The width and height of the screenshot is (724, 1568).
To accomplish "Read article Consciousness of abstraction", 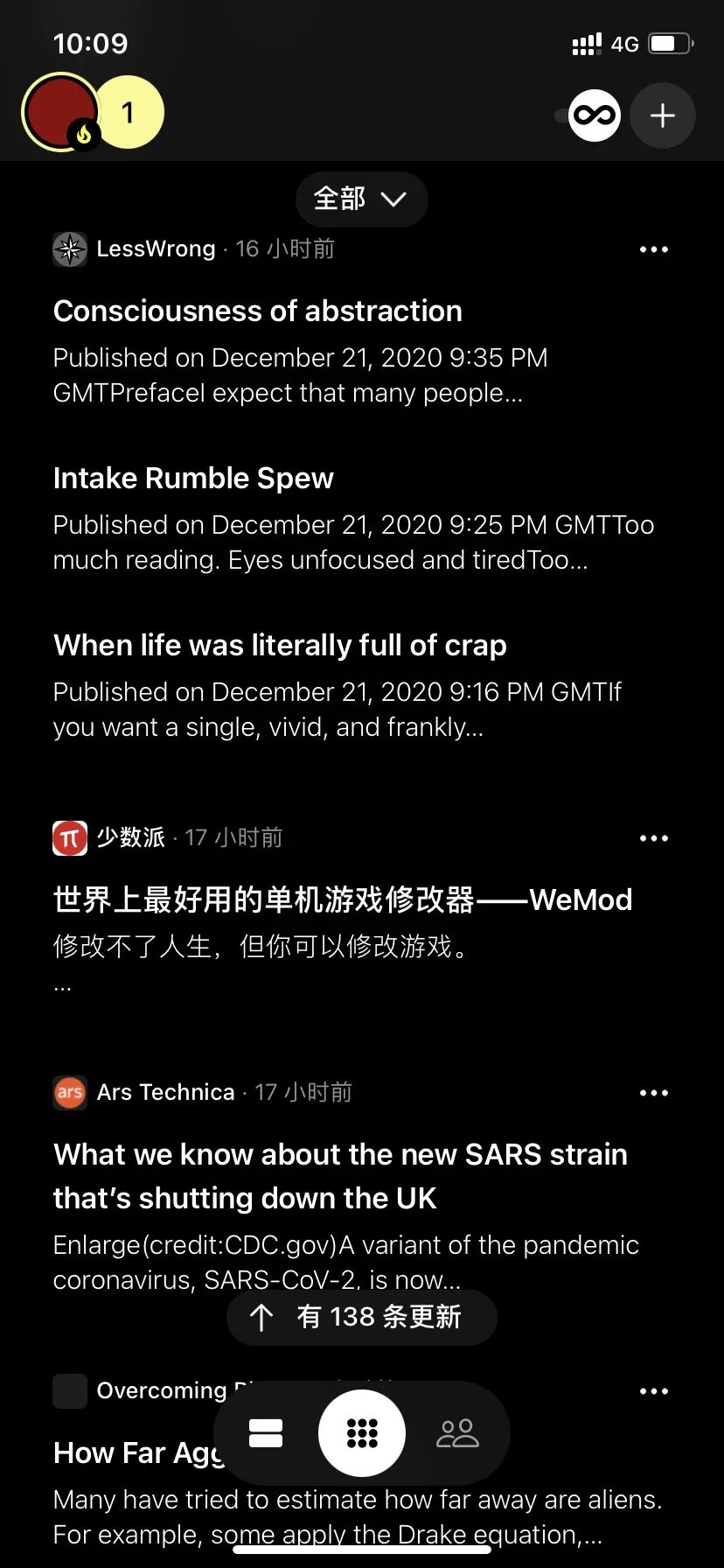I will [258, 311].
